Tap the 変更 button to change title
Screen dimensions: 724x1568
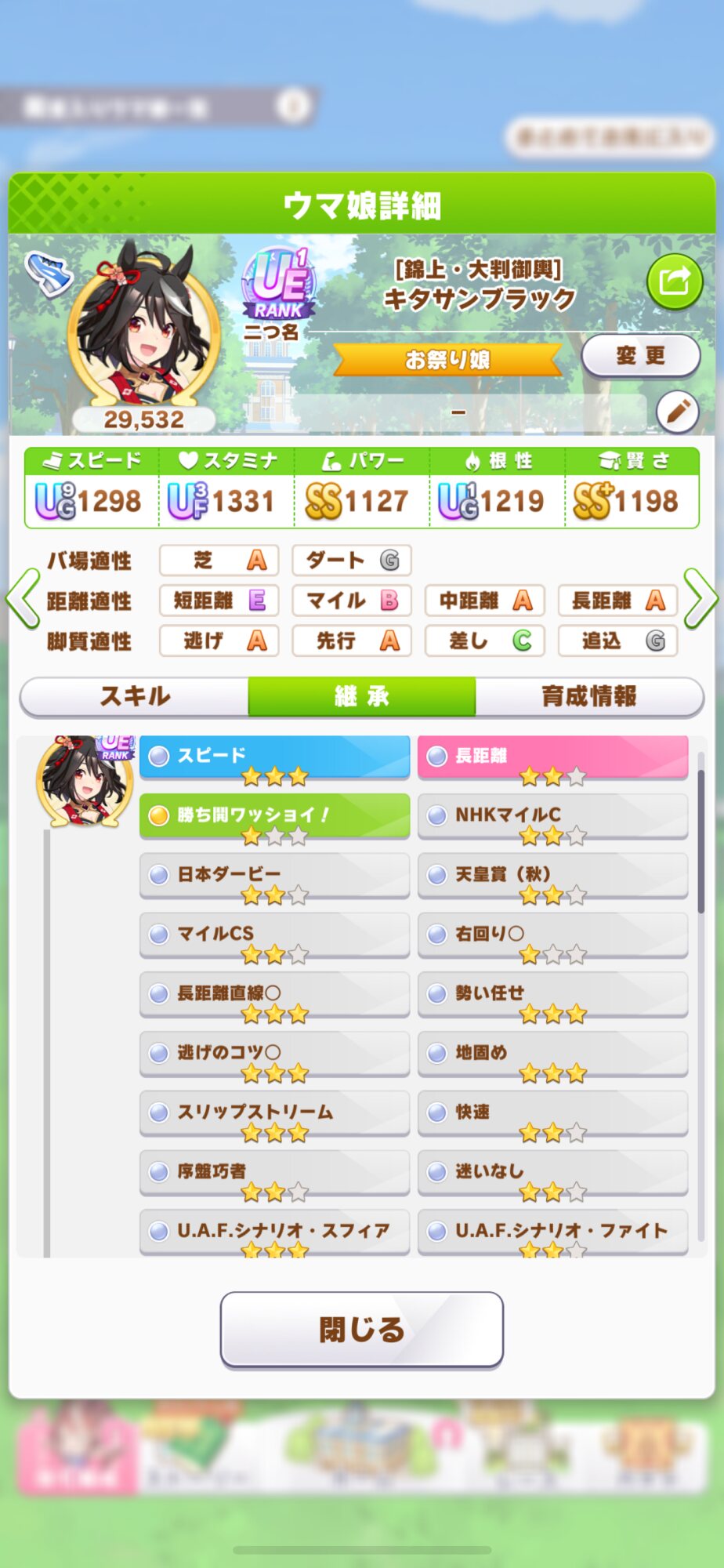[x=640, y=356]
